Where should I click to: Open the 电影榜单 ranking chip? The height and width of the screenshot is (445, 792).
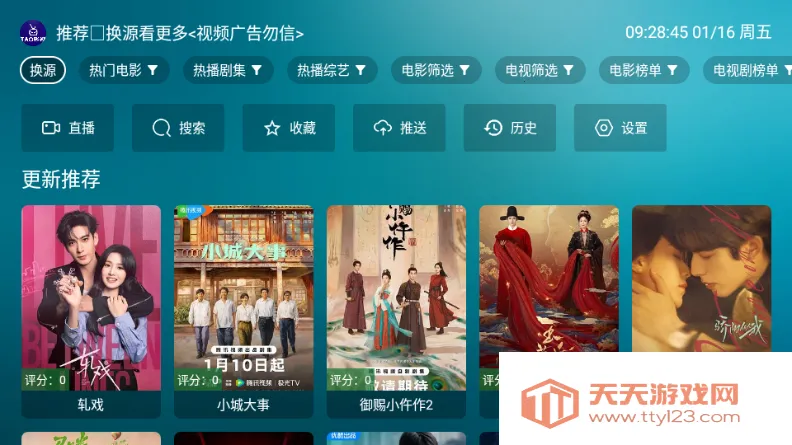[644, 70]
